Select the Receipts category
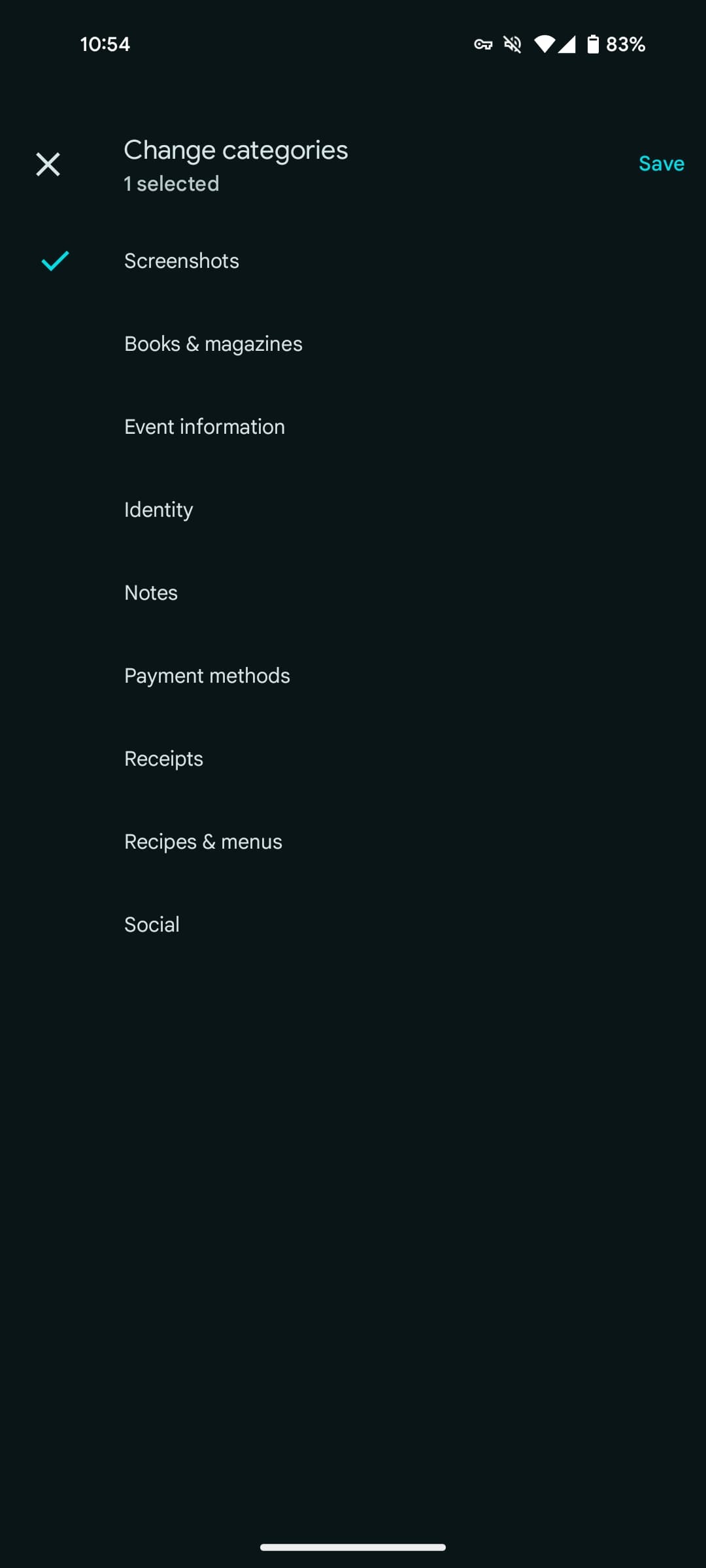Screen dimensions: 706x1568 coord(353,759)
